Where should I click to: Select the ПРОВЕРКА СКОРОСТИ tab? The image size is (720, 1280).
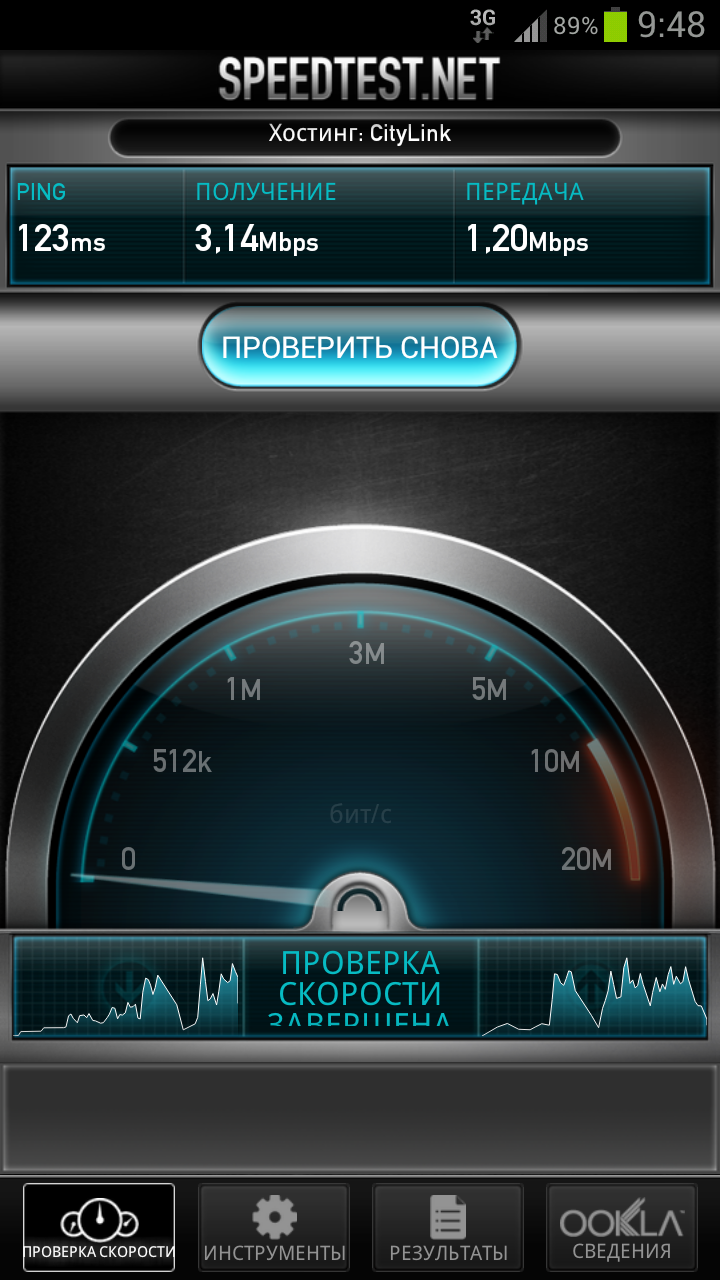pyautogui.click(x=99, y=1227)
